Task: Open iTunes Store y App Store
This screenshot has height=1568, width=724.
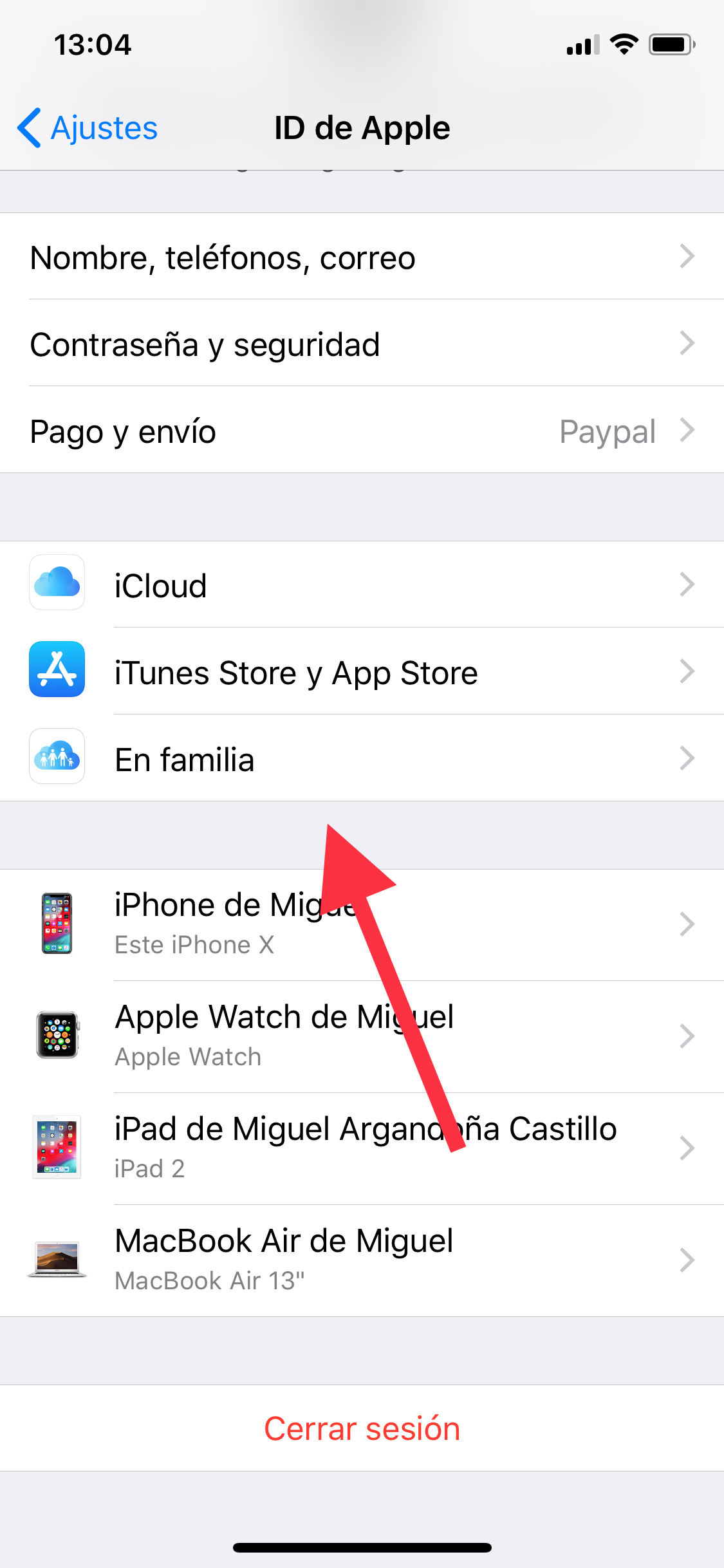Action: click(x=362, y=672)
